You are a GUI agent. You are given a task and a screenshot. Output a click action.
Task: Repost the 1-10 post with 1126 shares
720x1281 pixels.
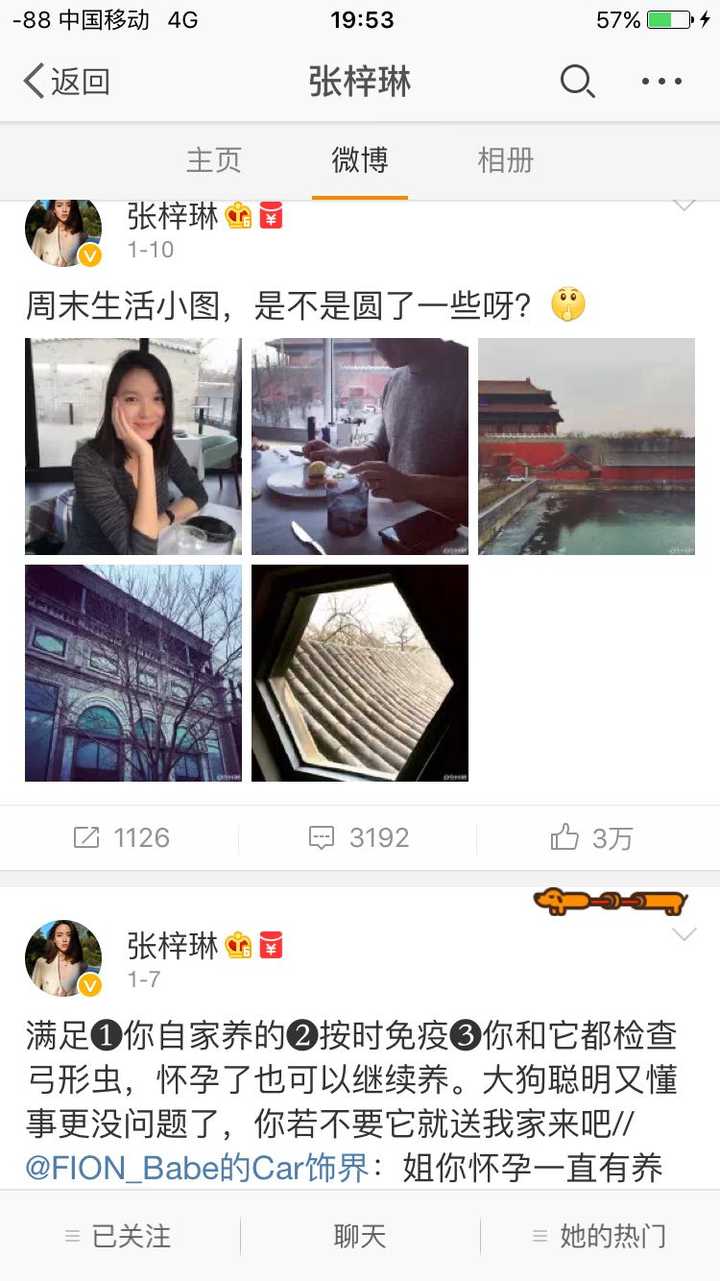tap(122, 838)
